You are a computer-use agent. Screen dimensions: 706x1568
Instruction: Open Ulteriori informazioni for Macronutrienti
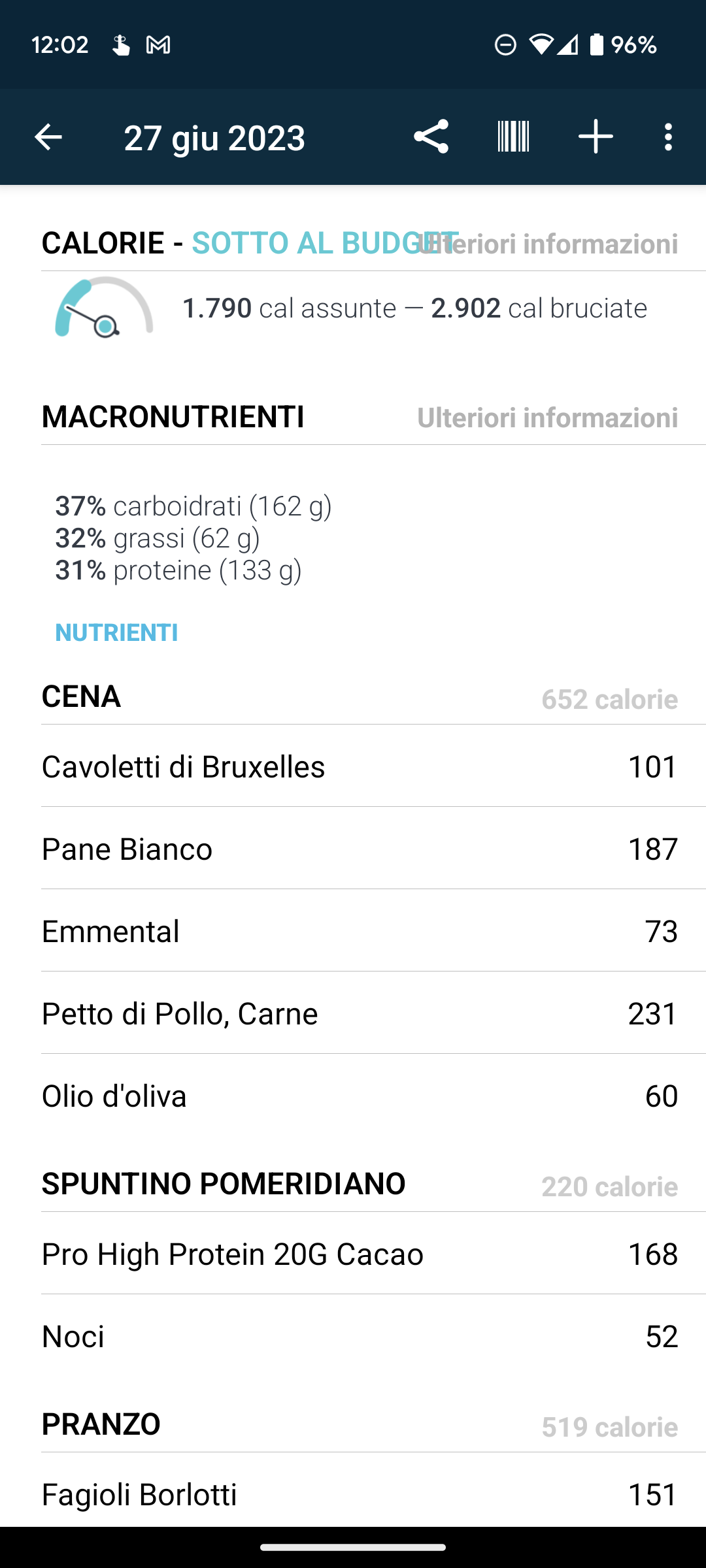(x=548, y=417)
